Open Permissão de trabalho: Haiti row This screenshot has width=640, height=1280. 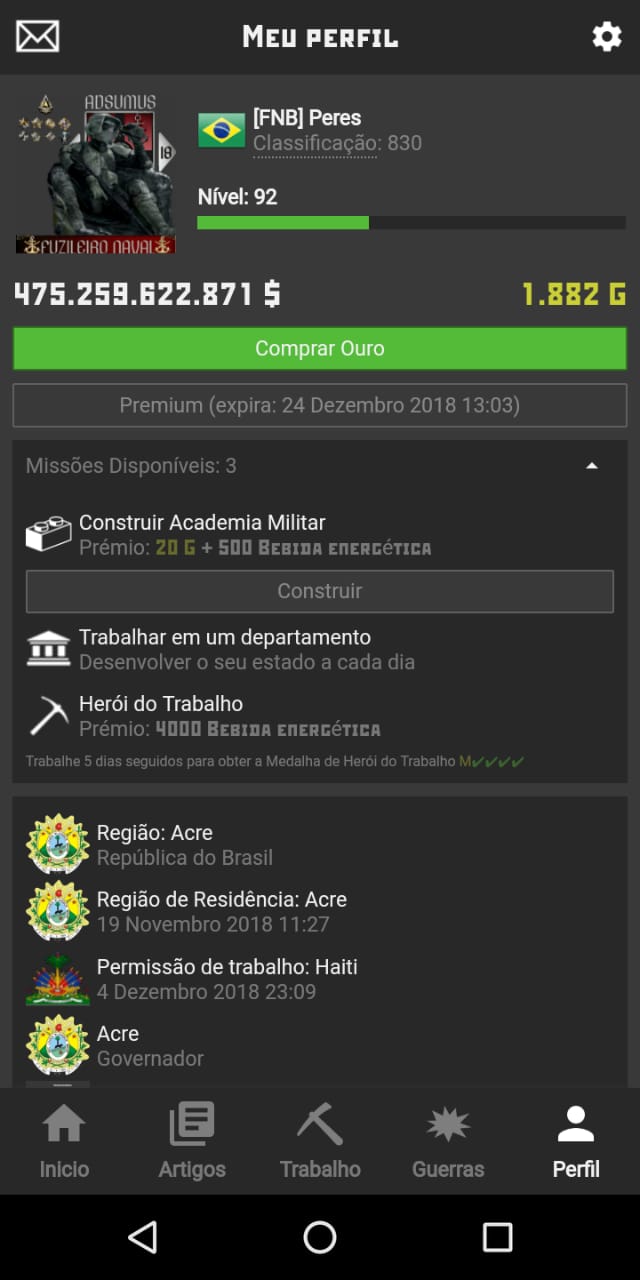226,978
